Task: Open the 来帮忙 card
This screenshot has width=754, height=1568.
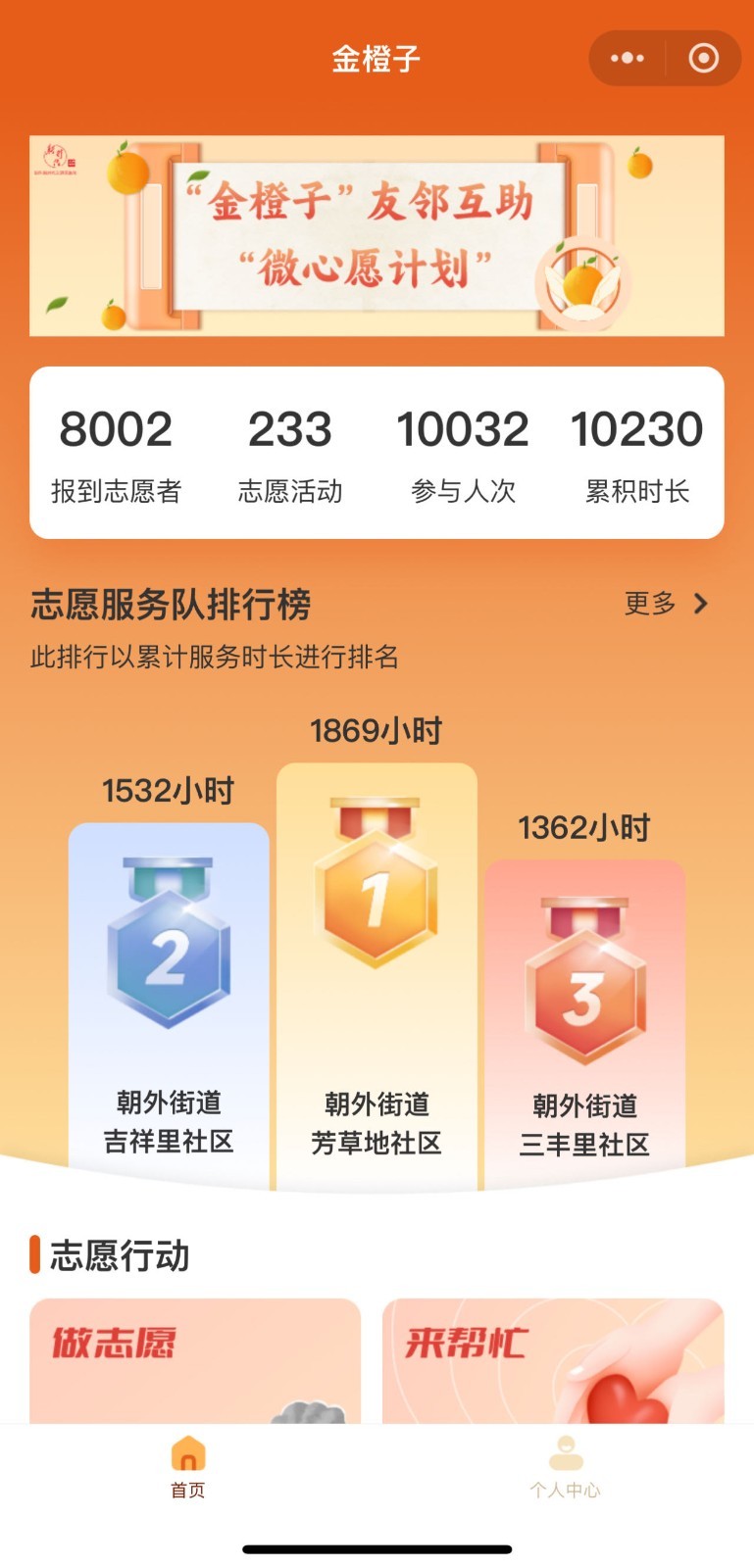Action: (553, 1360)
